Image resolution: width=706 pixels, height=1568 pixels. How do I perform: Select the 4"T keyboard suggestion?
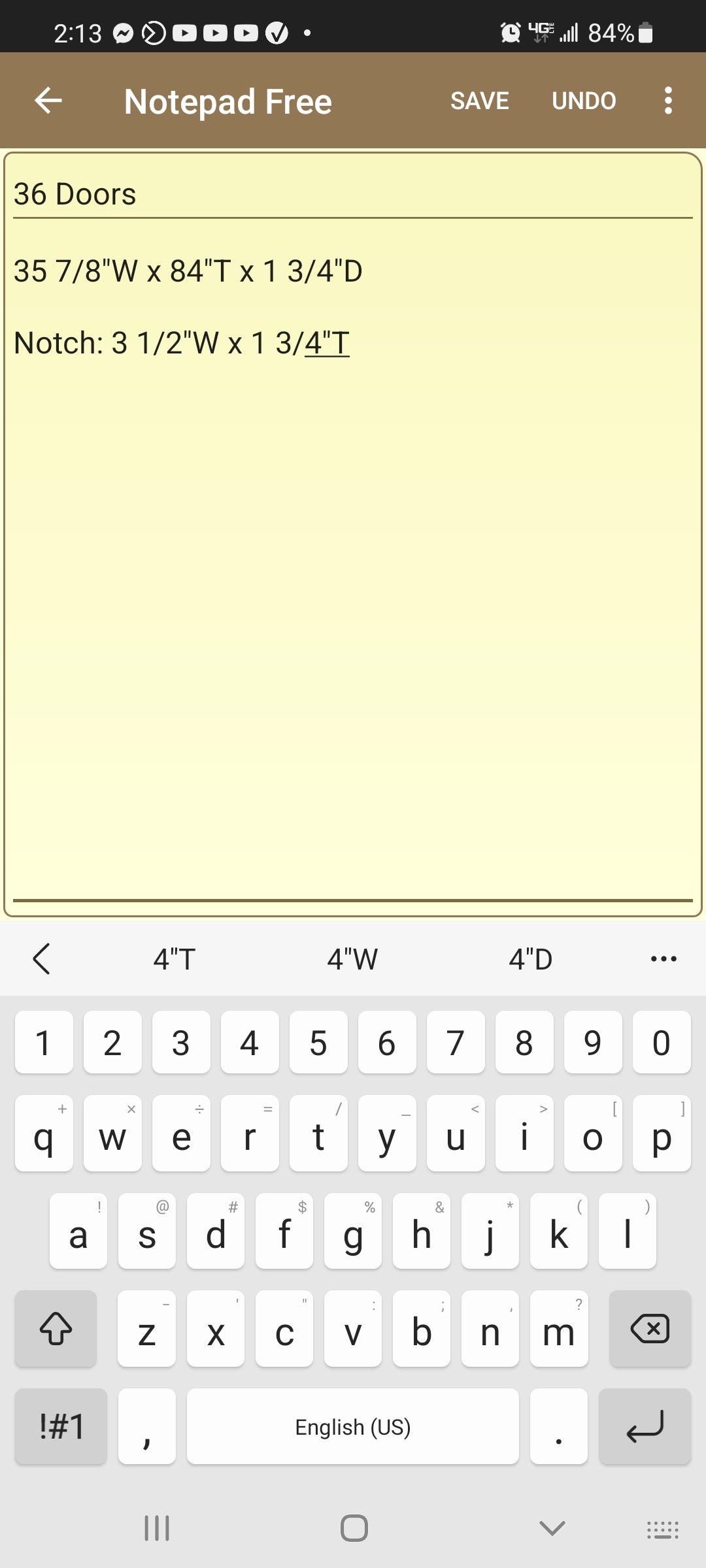[175, 959]
